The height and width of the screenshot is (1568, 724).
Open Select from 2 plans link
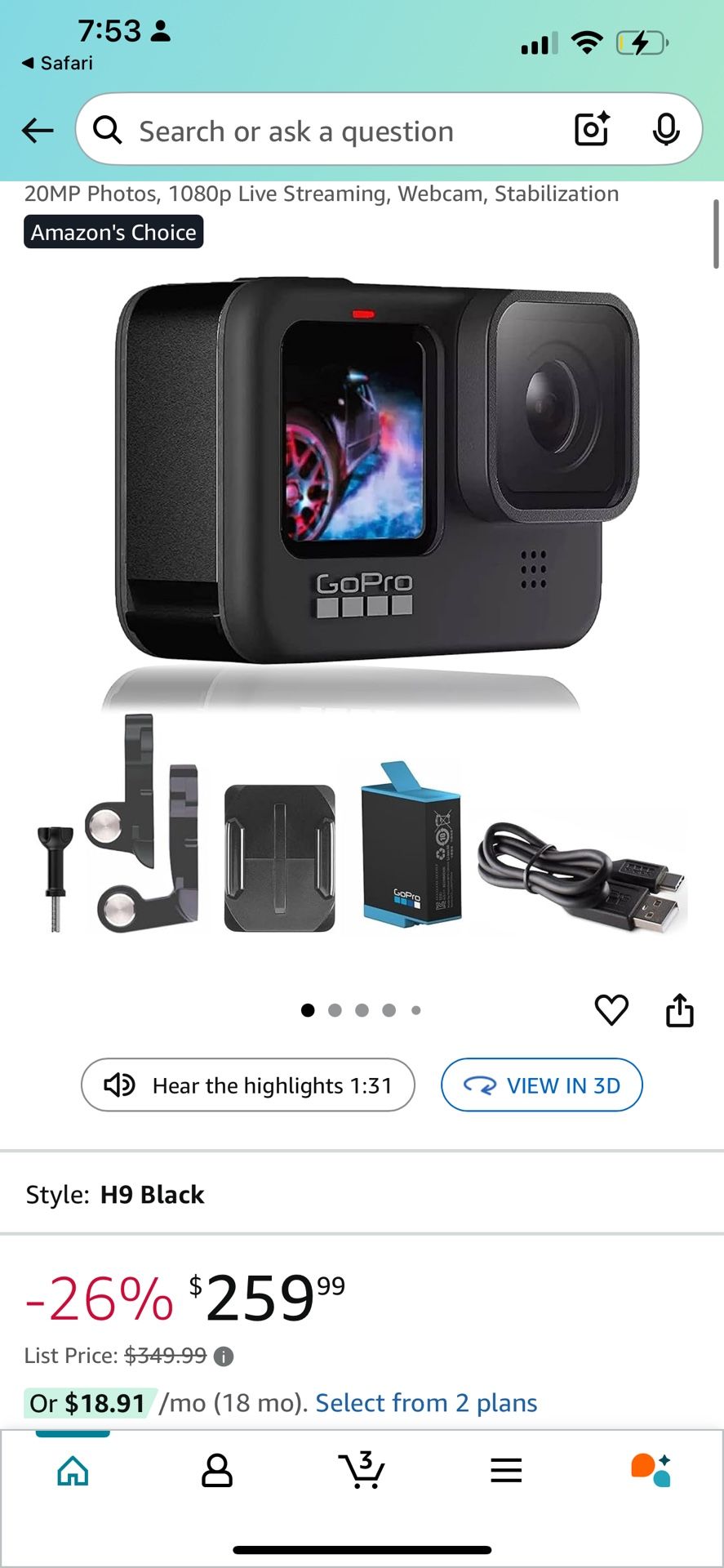[x=426, y=1403]
